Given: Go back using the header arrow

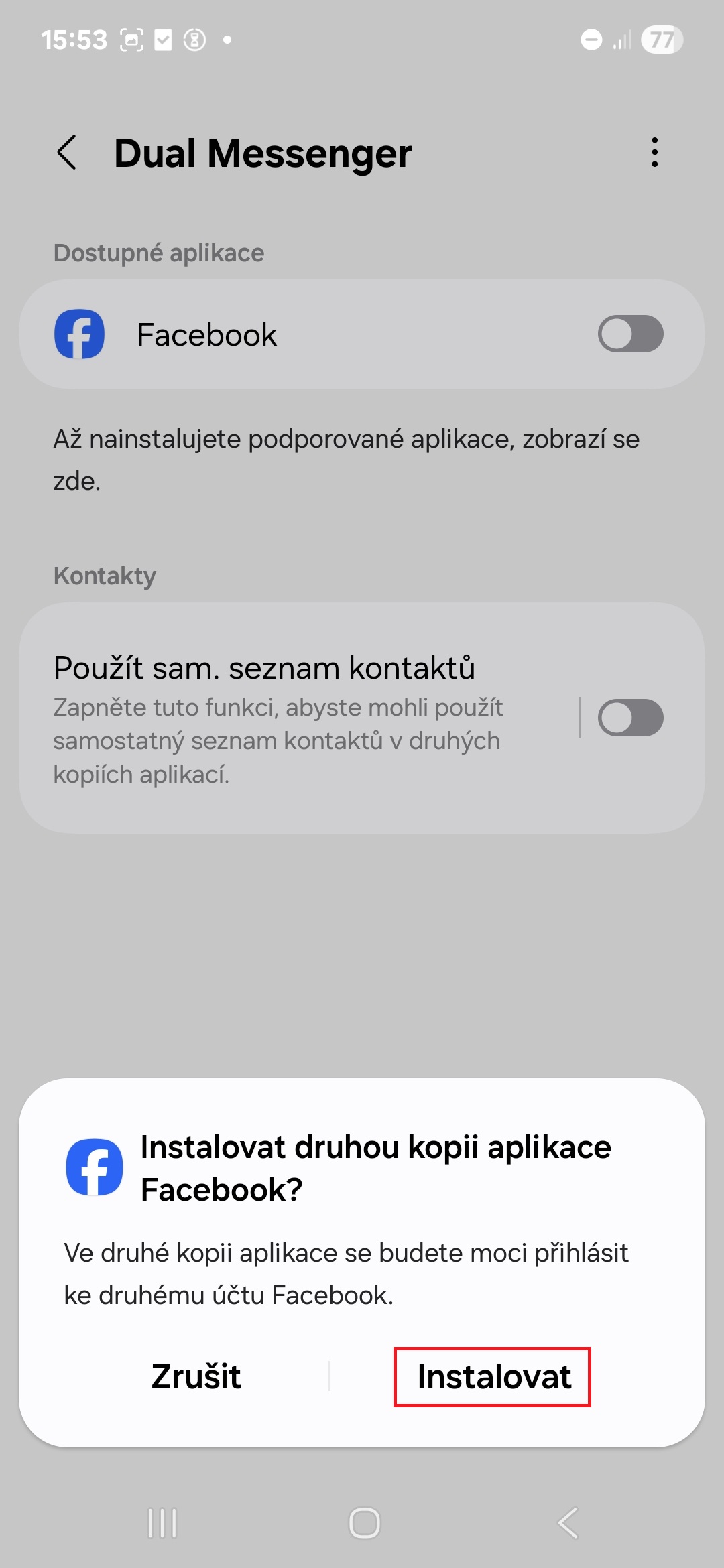Looking at the screenshot, I should pos(67,152).
